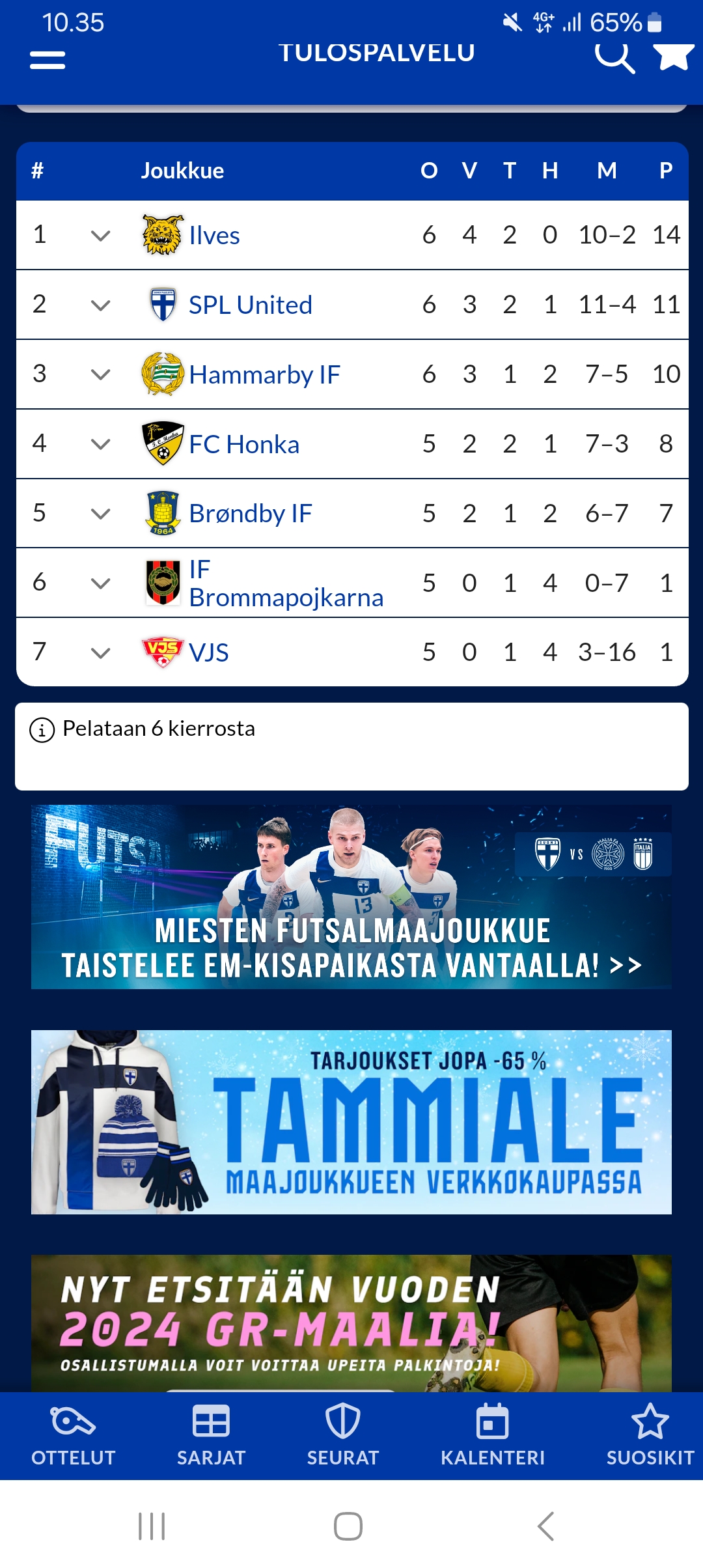Expand the Hammarby IF row chevron

pyautogui.click(x=101, y=374)
